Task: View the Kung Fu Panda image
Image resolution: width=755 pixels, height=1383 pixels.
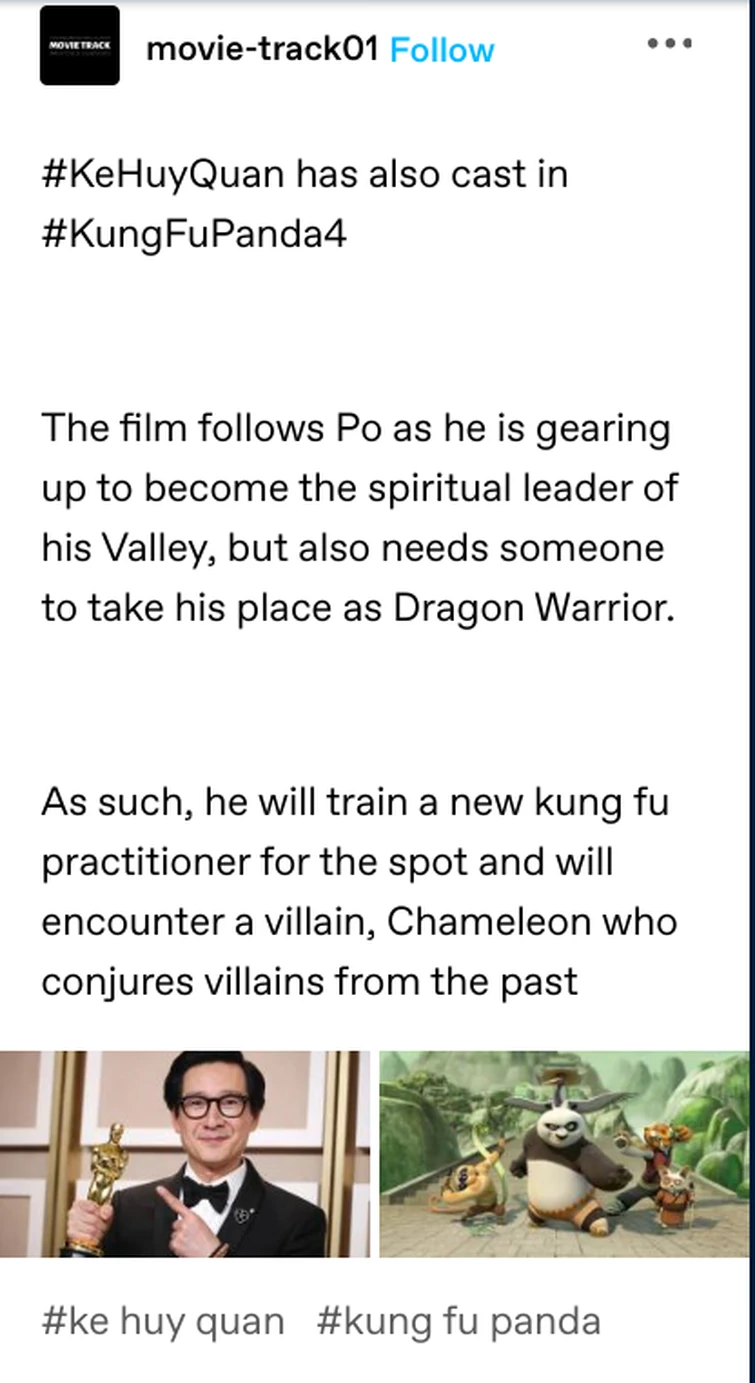Action: point(564,1153)
